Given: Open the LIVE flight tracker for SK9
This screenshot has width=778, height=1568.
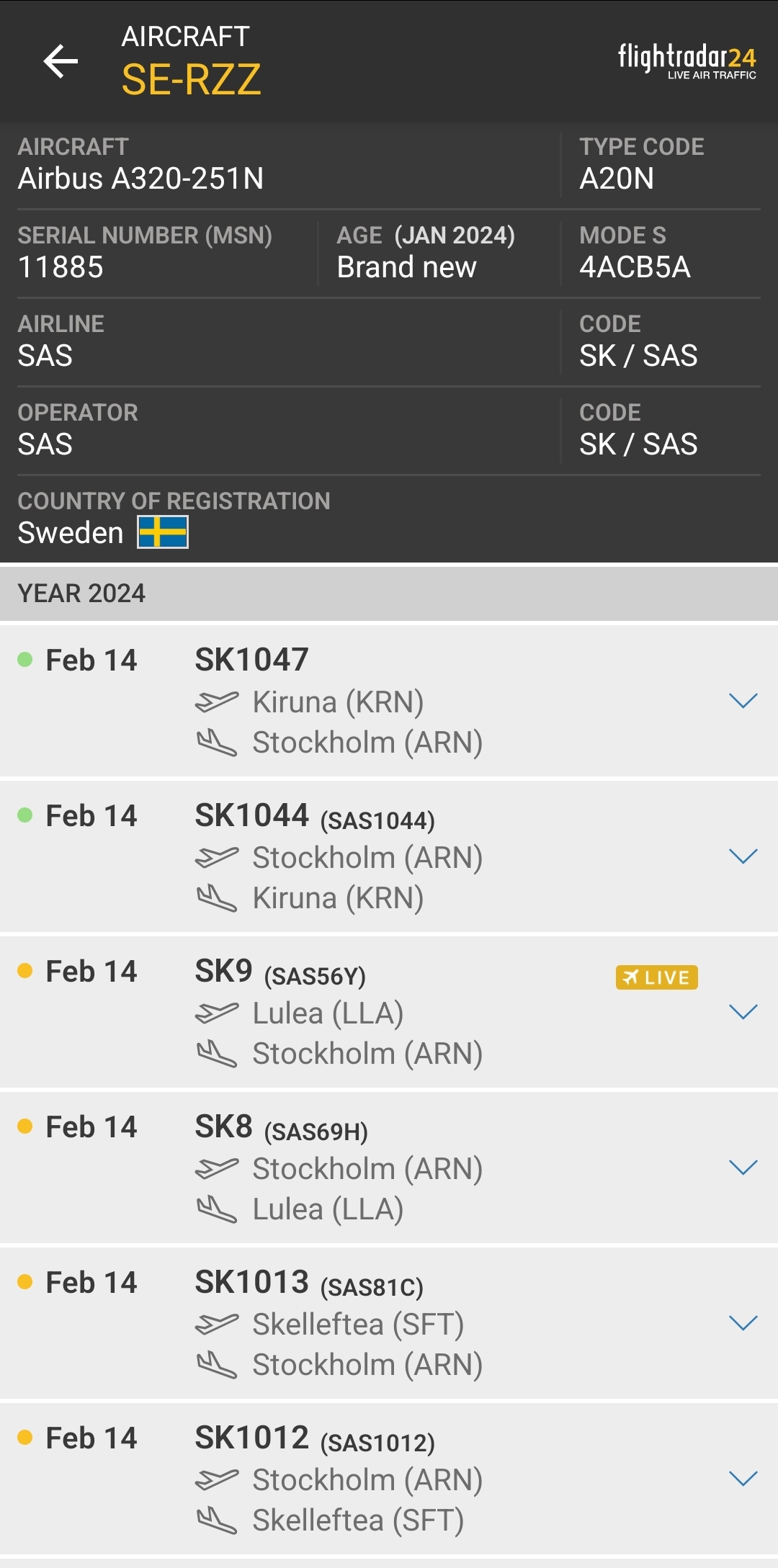Looking at the screenshot, I should pos(658,977).
